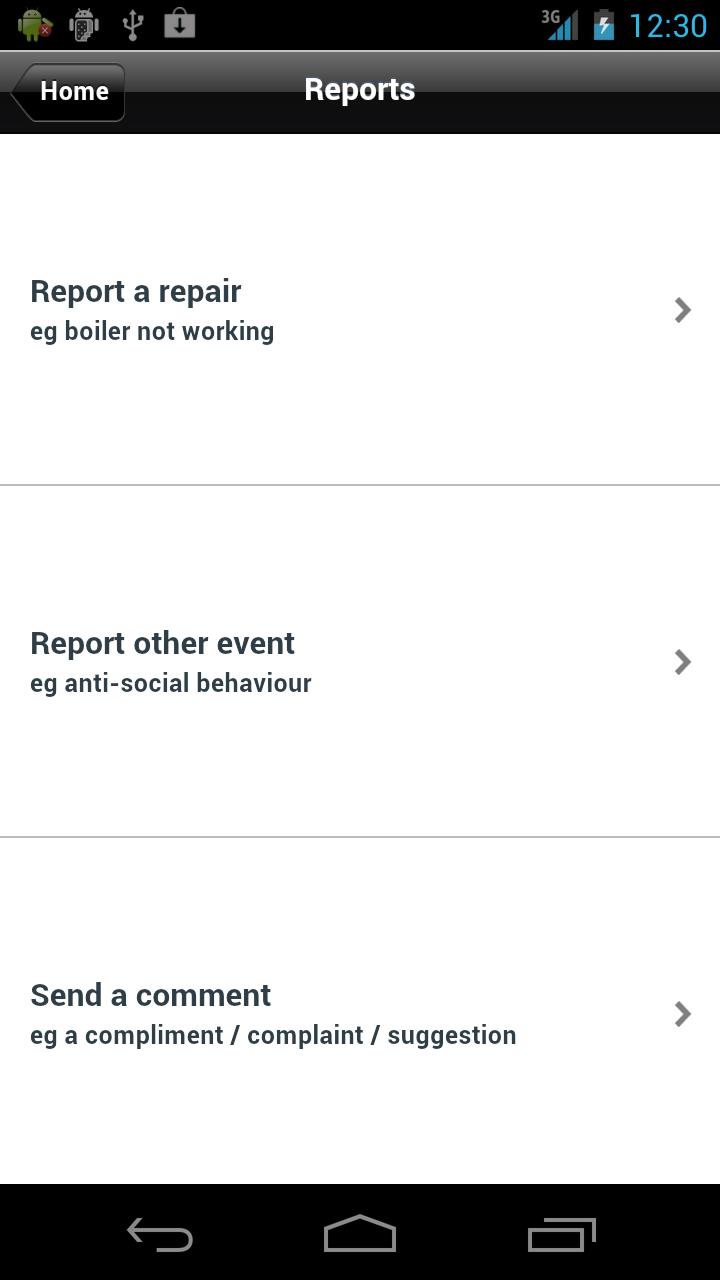Open Report other event
Image resolution: width=720 pixels, height=1280 pixels.
pos(360,662)
